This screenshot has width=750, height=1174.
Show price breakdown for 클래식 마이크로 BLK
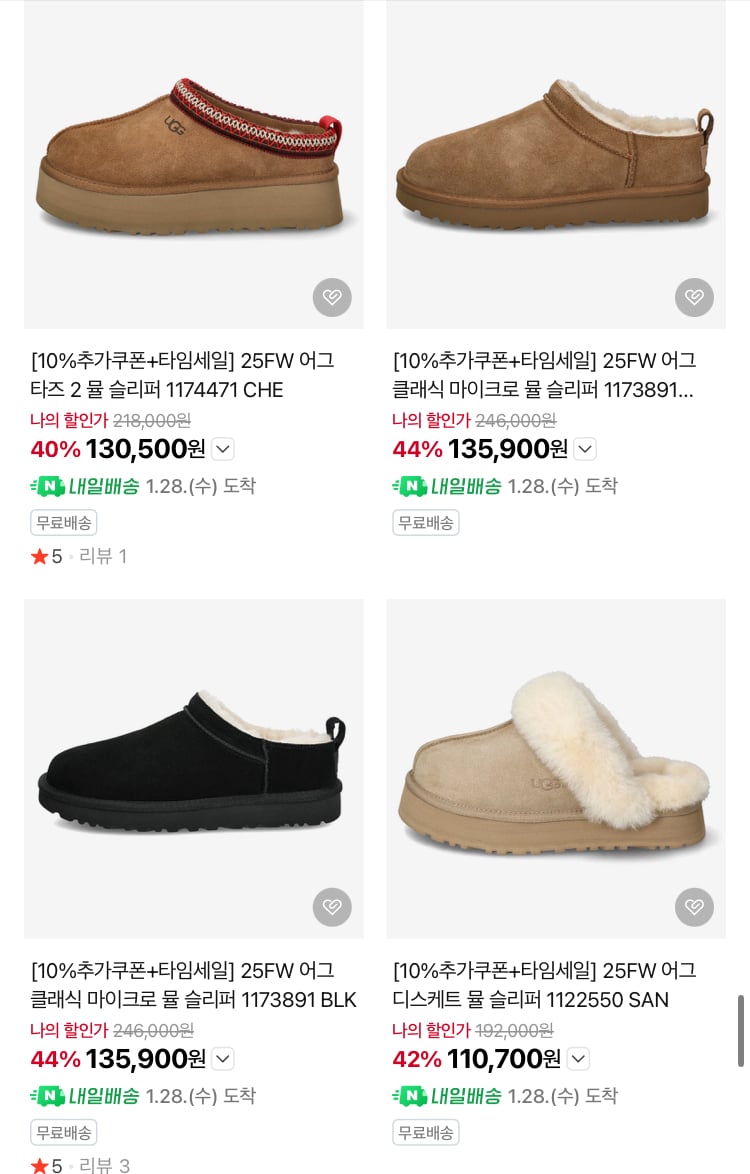[x=224, y=1059]
